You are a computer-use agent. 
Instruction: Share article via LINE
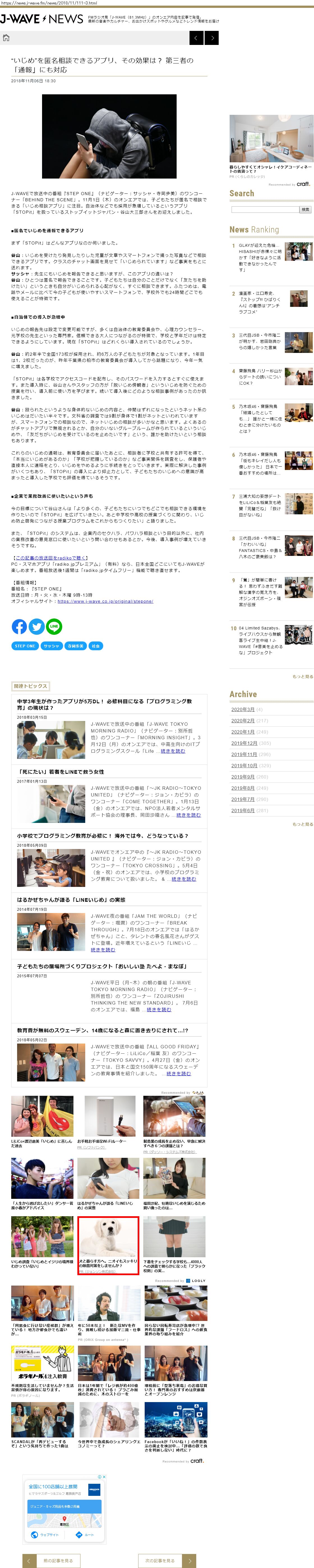[x=54, y=626]
